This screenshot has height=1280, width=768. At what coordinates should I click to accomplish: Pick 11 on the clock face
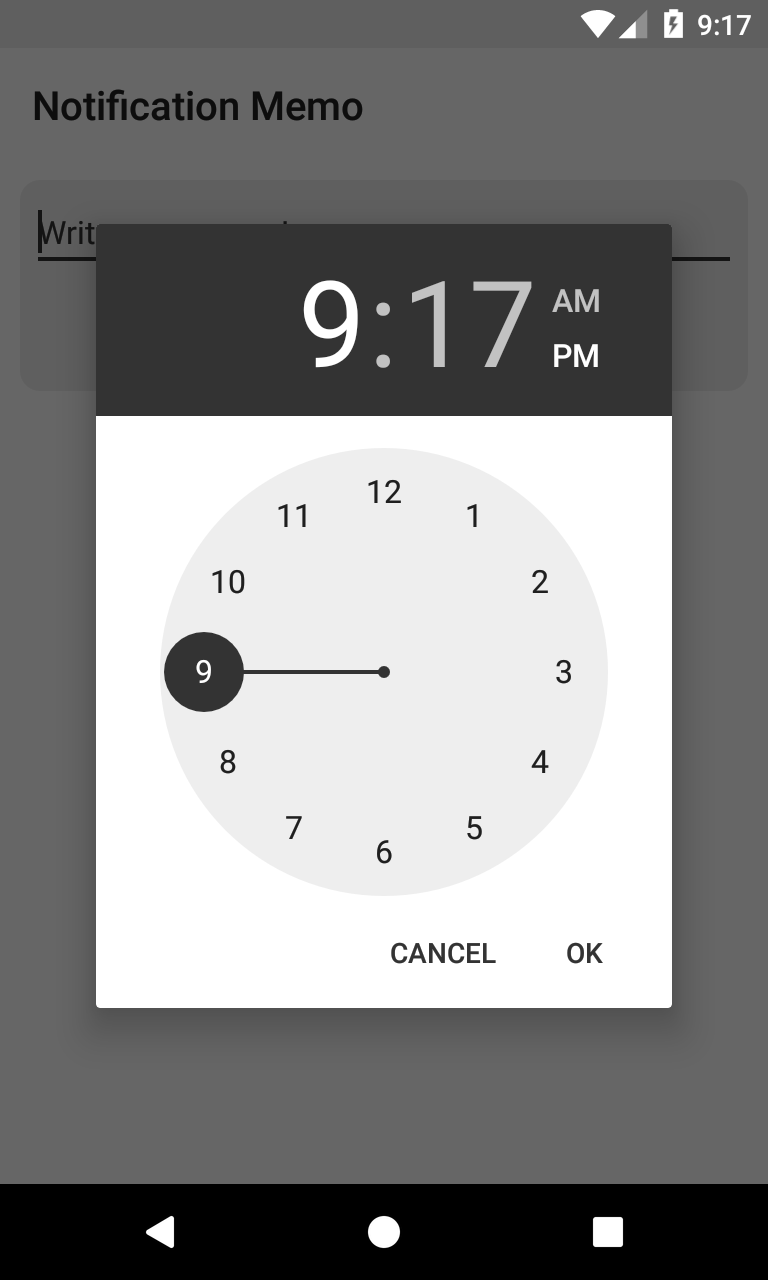[294, 516]
